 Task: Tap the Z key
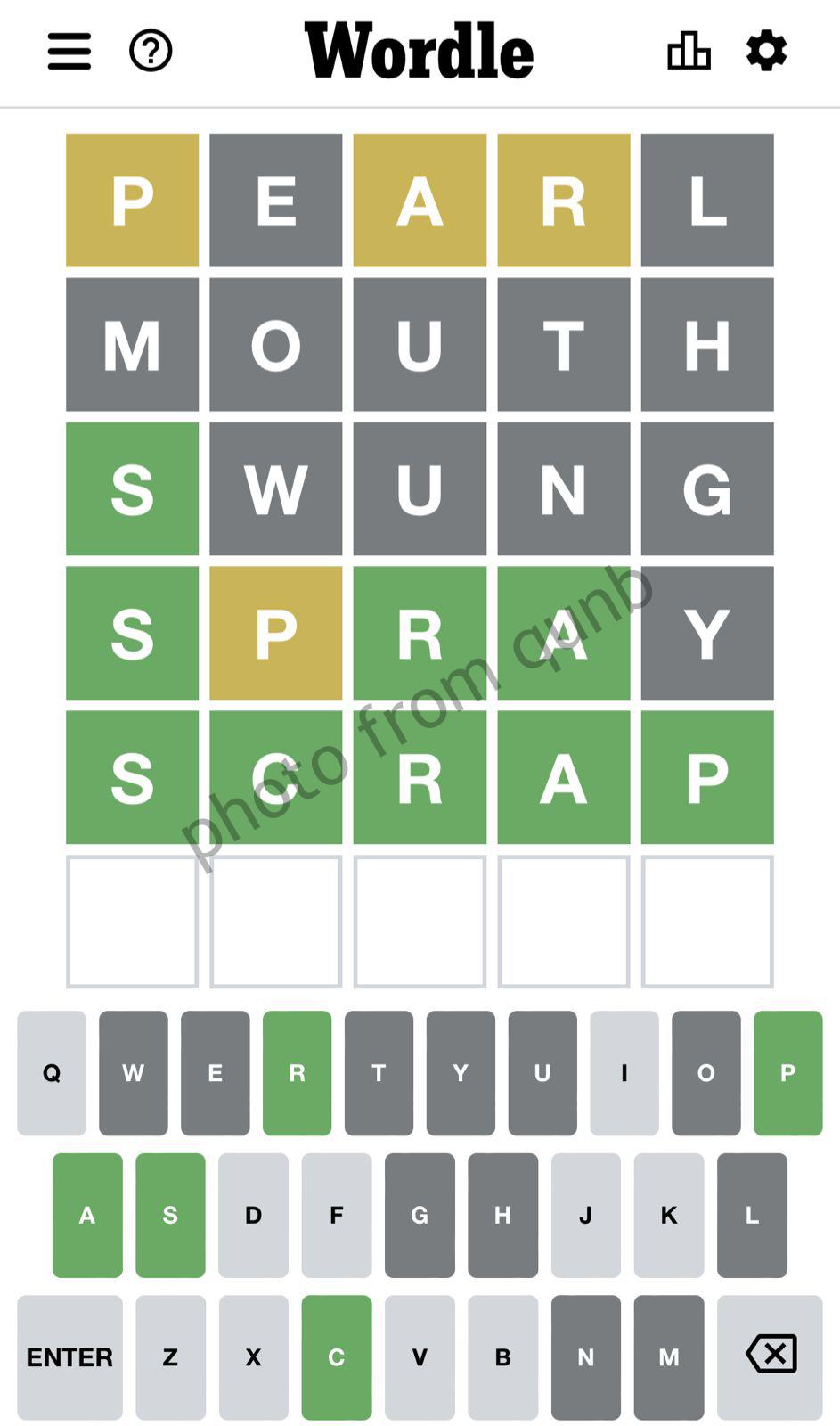(x=170, y=1356)
